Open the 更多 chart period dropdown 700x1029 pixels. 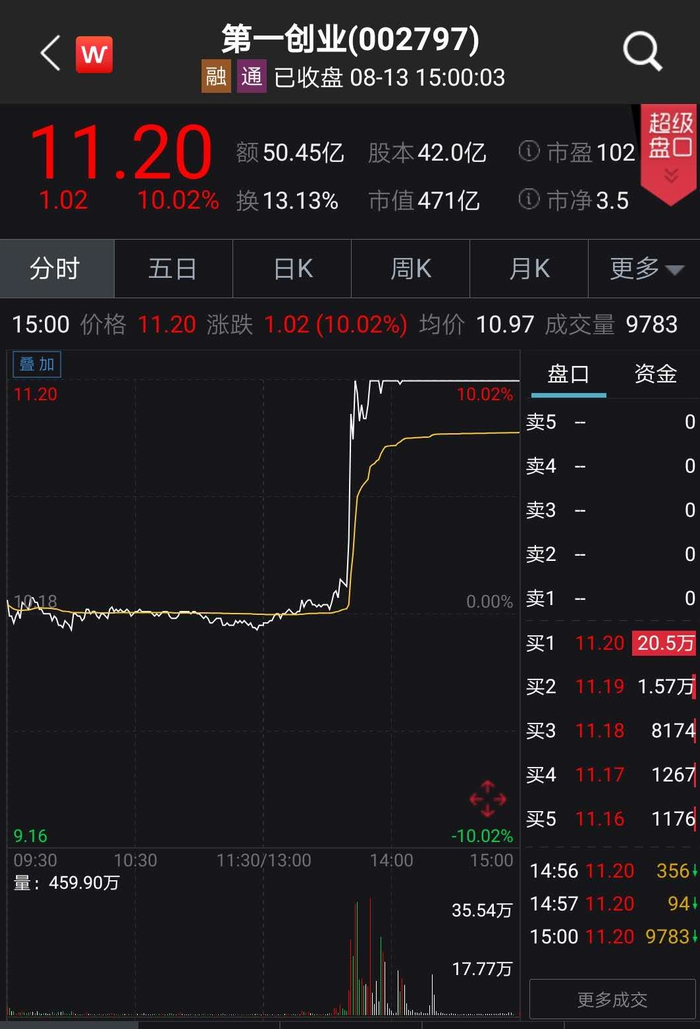(646, 268)
